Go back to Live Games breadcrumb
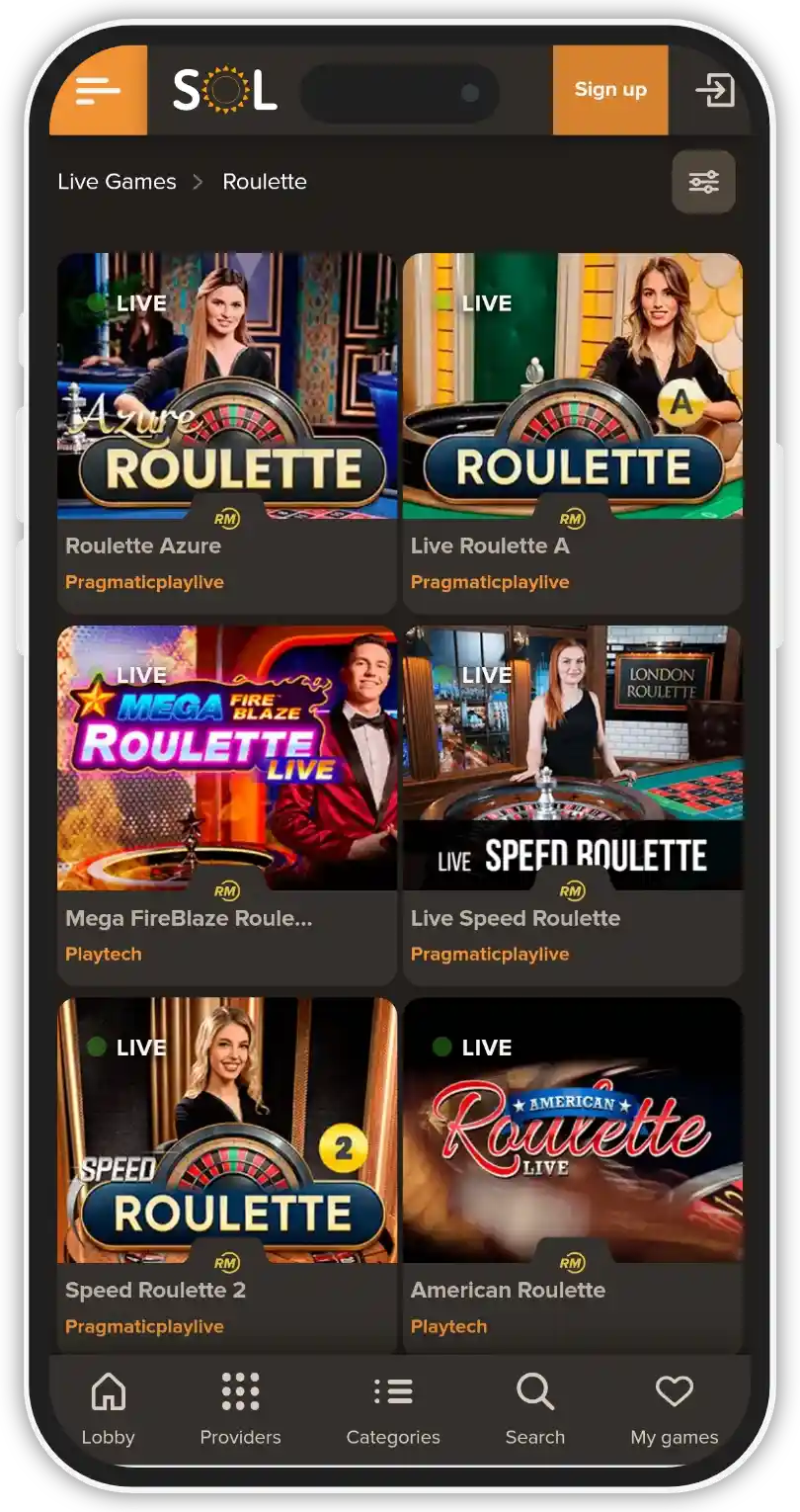800x1512 pixels. [x=117, y=182]
